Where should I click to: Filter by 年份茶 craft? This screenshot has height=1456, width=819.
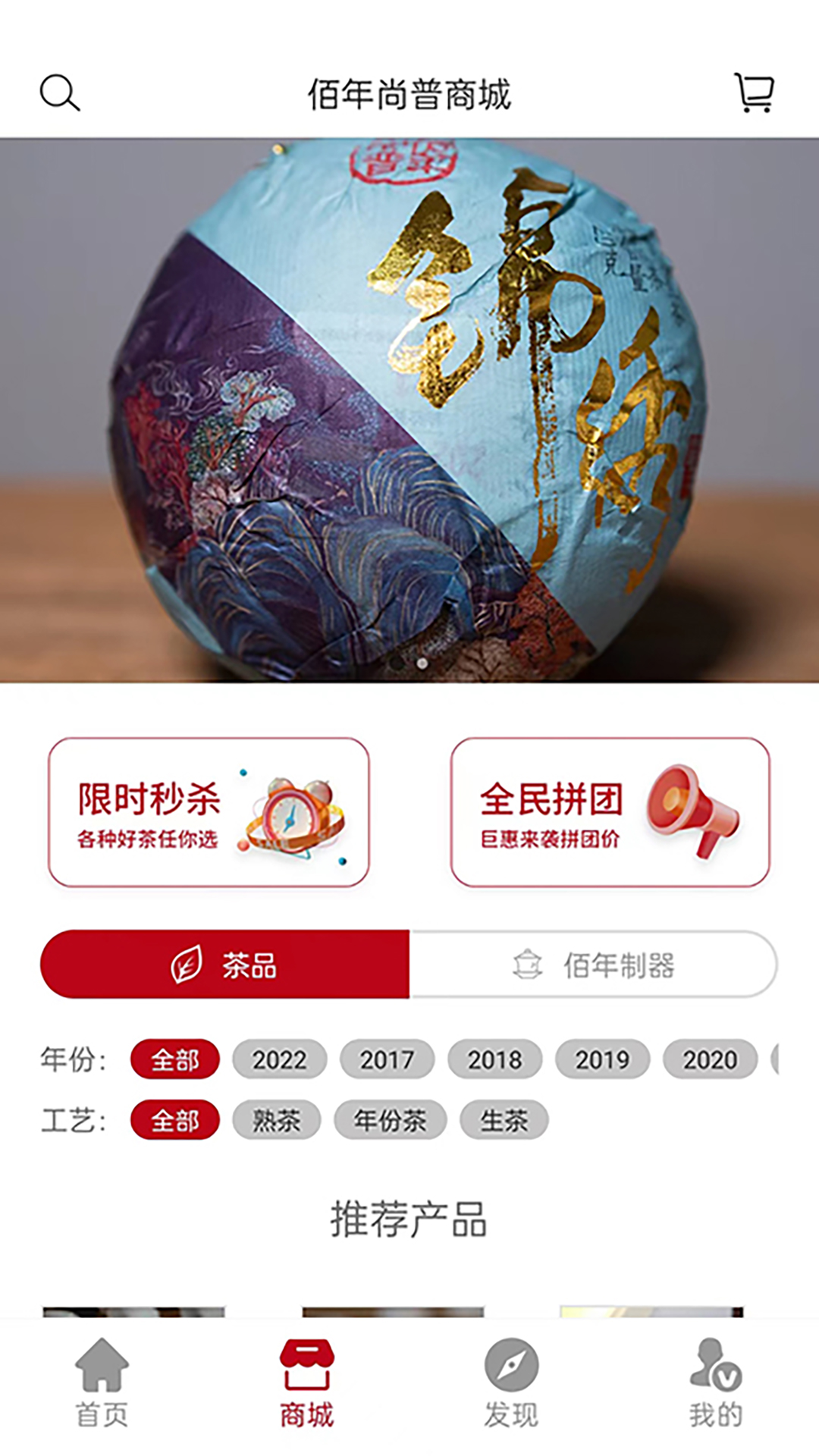click(390, 1120)
